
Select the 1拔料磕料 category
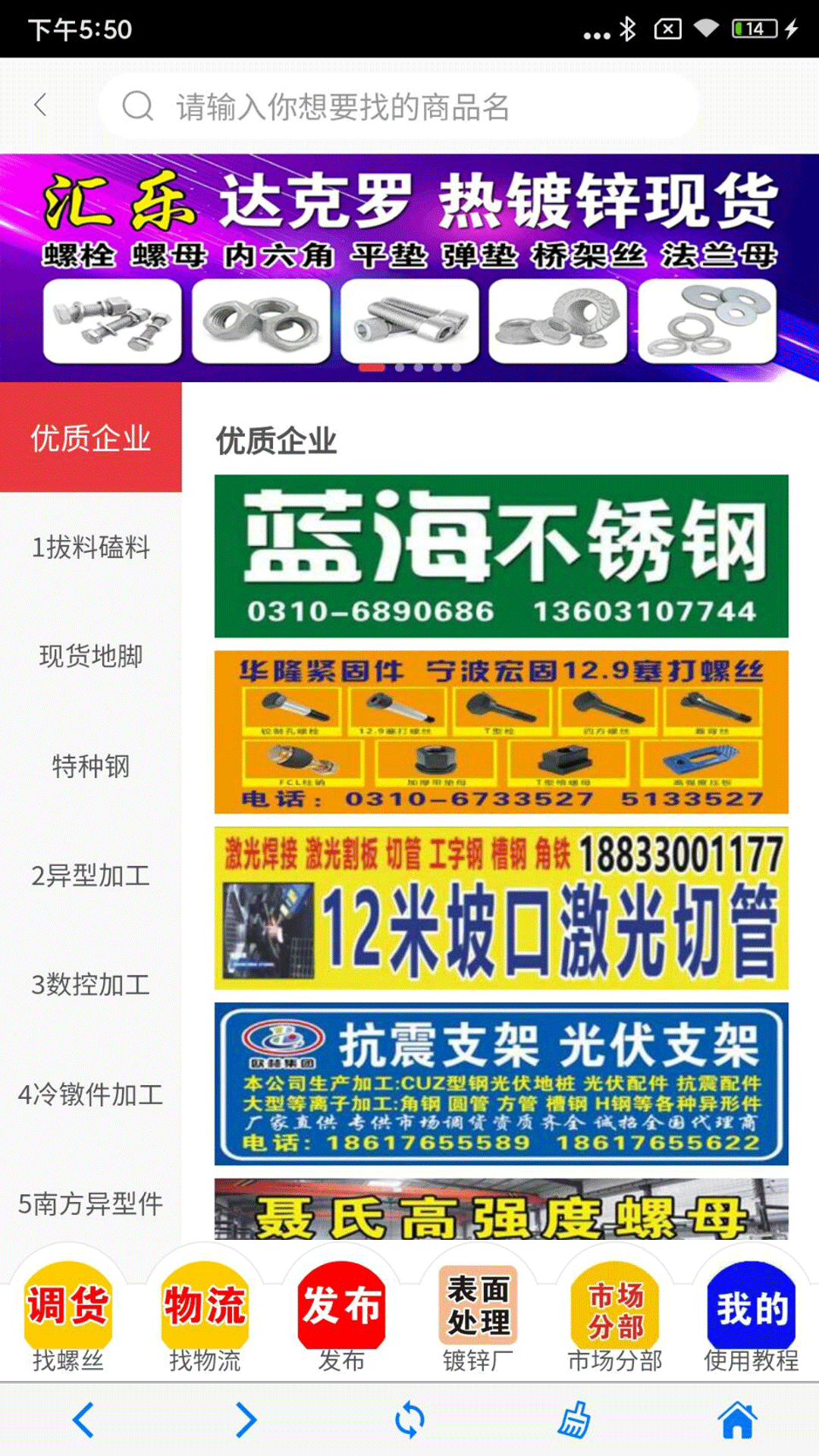91,547
